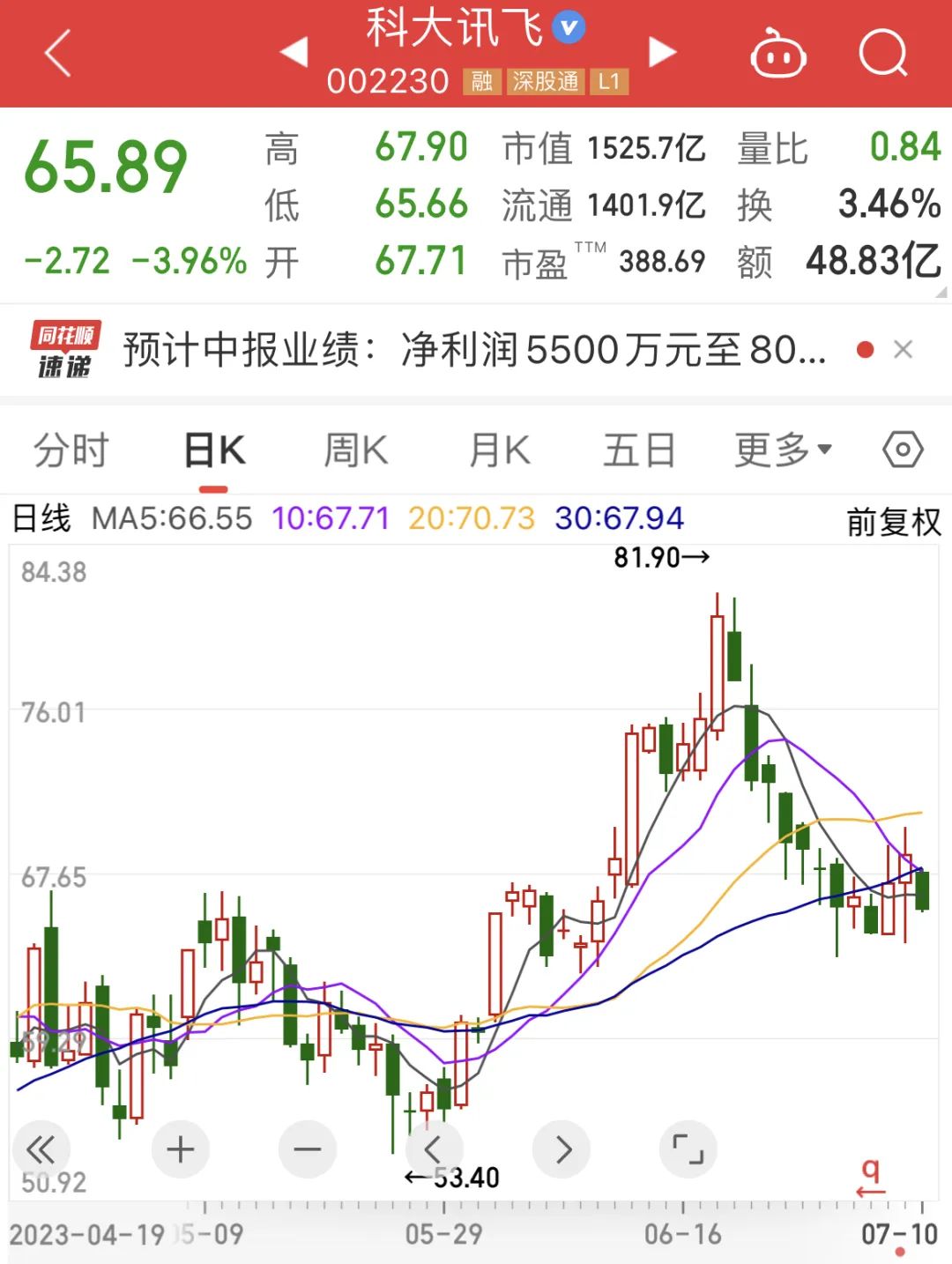
Task: Go back using the top-left arrow
Action: [x=58, y=53]
